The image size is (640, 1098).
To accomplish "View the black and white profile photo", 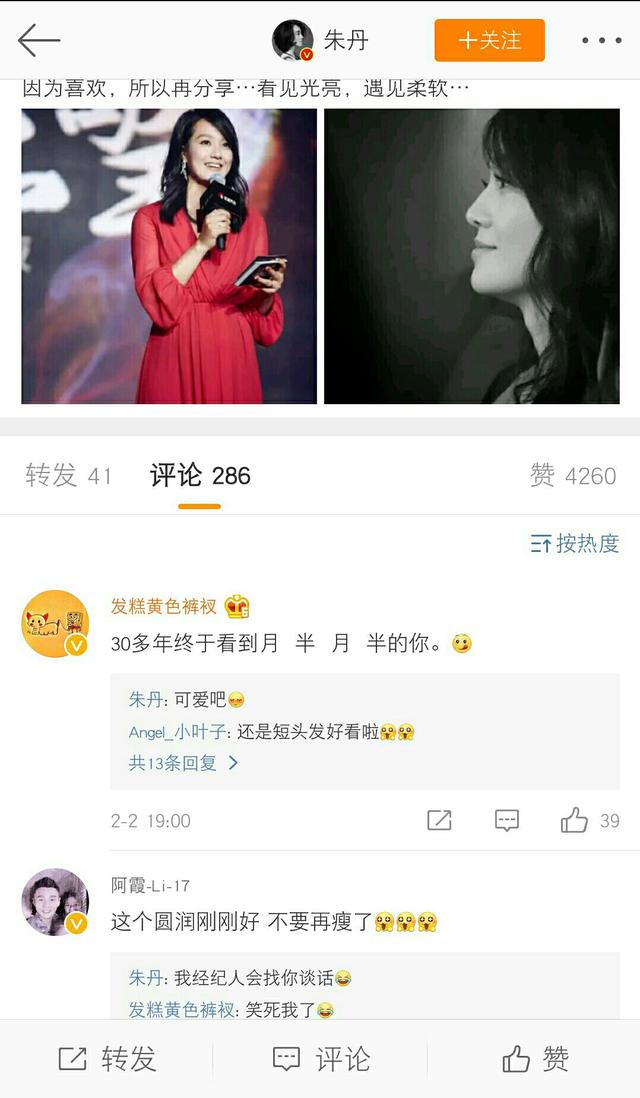I will pos(472,256).
